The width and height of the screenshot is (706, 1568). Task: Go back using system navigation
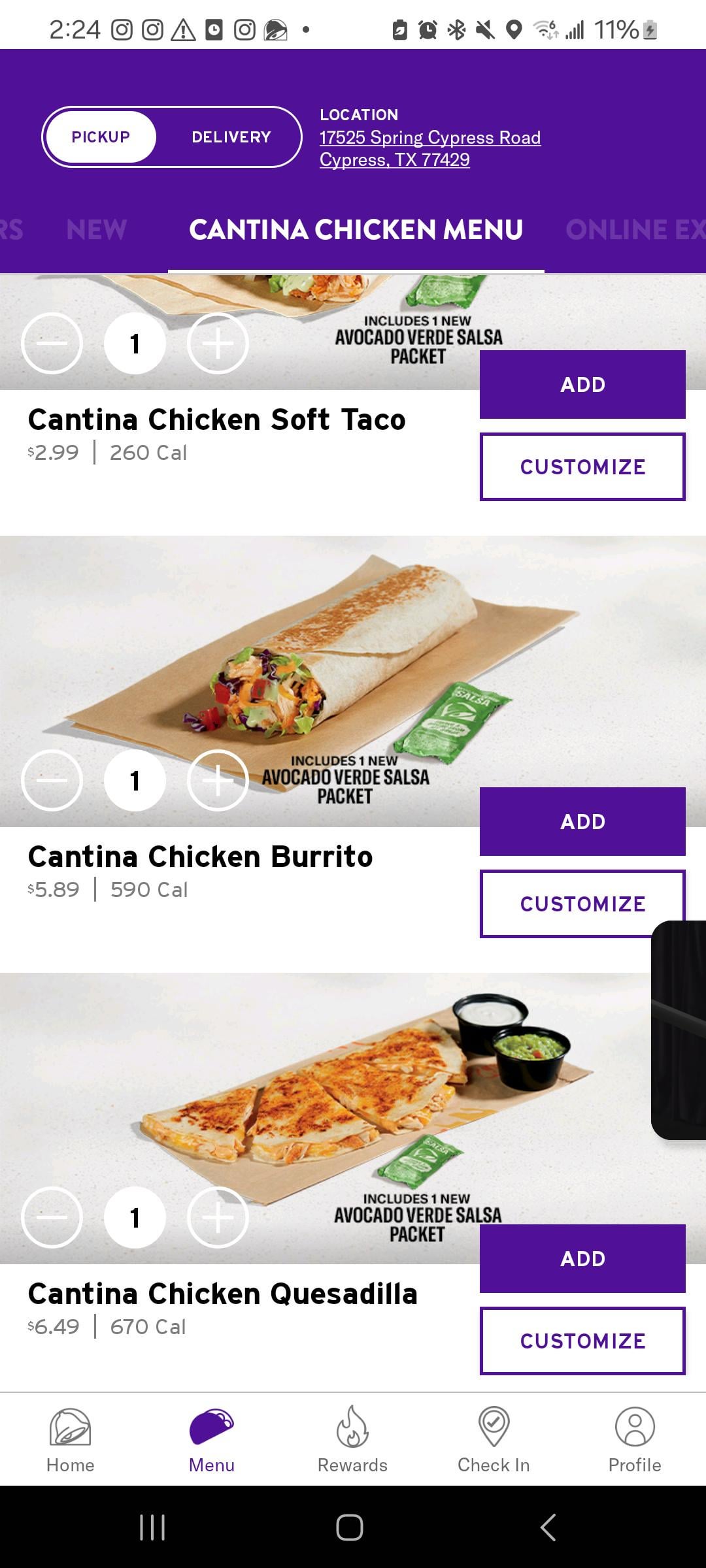tap(548, 1527)
